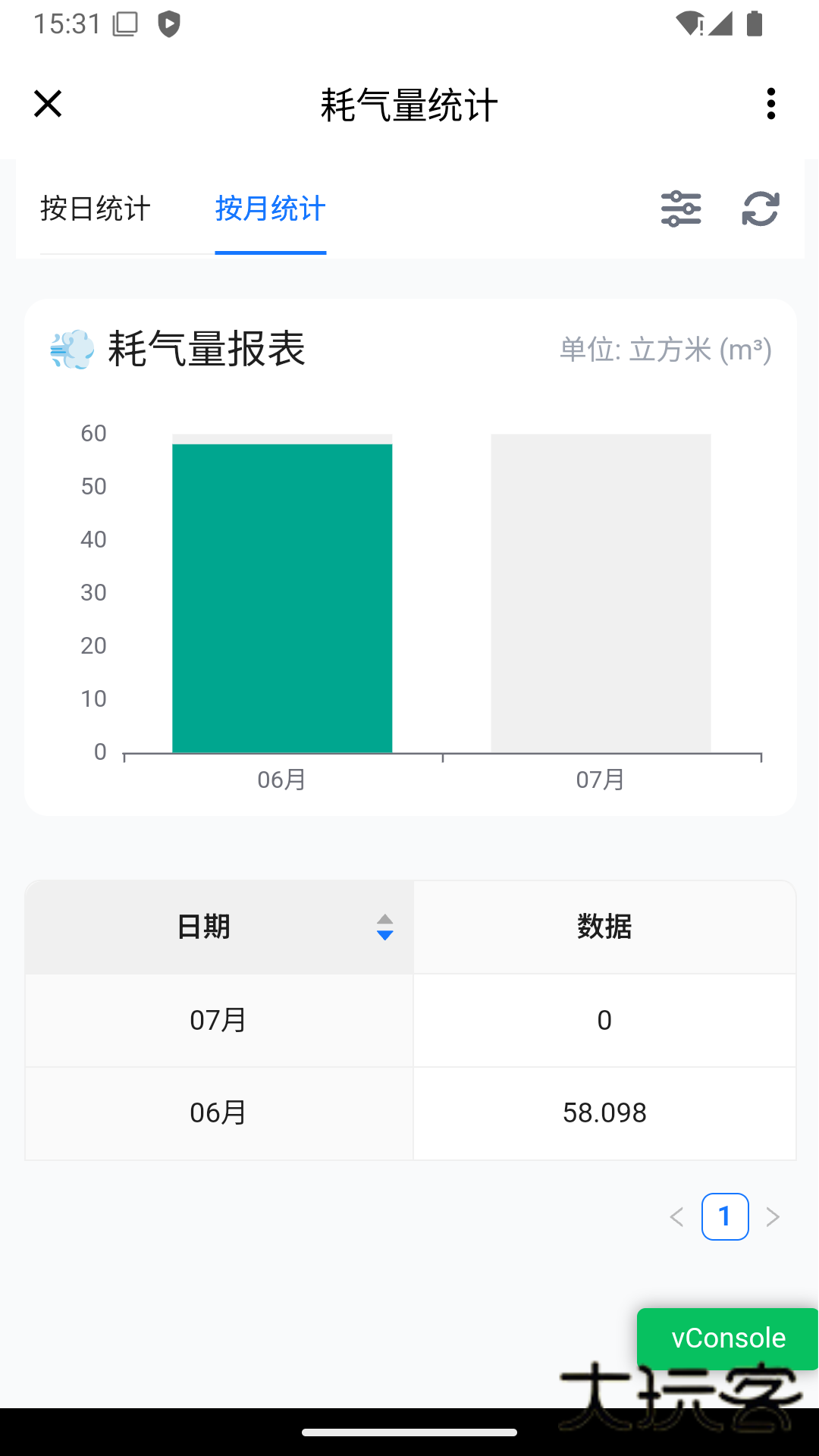Image resolution: width=819 pixels, height=1456 pixels.
Task: Open the three-dot overflow menu
Action: click(x=770, y=104)
